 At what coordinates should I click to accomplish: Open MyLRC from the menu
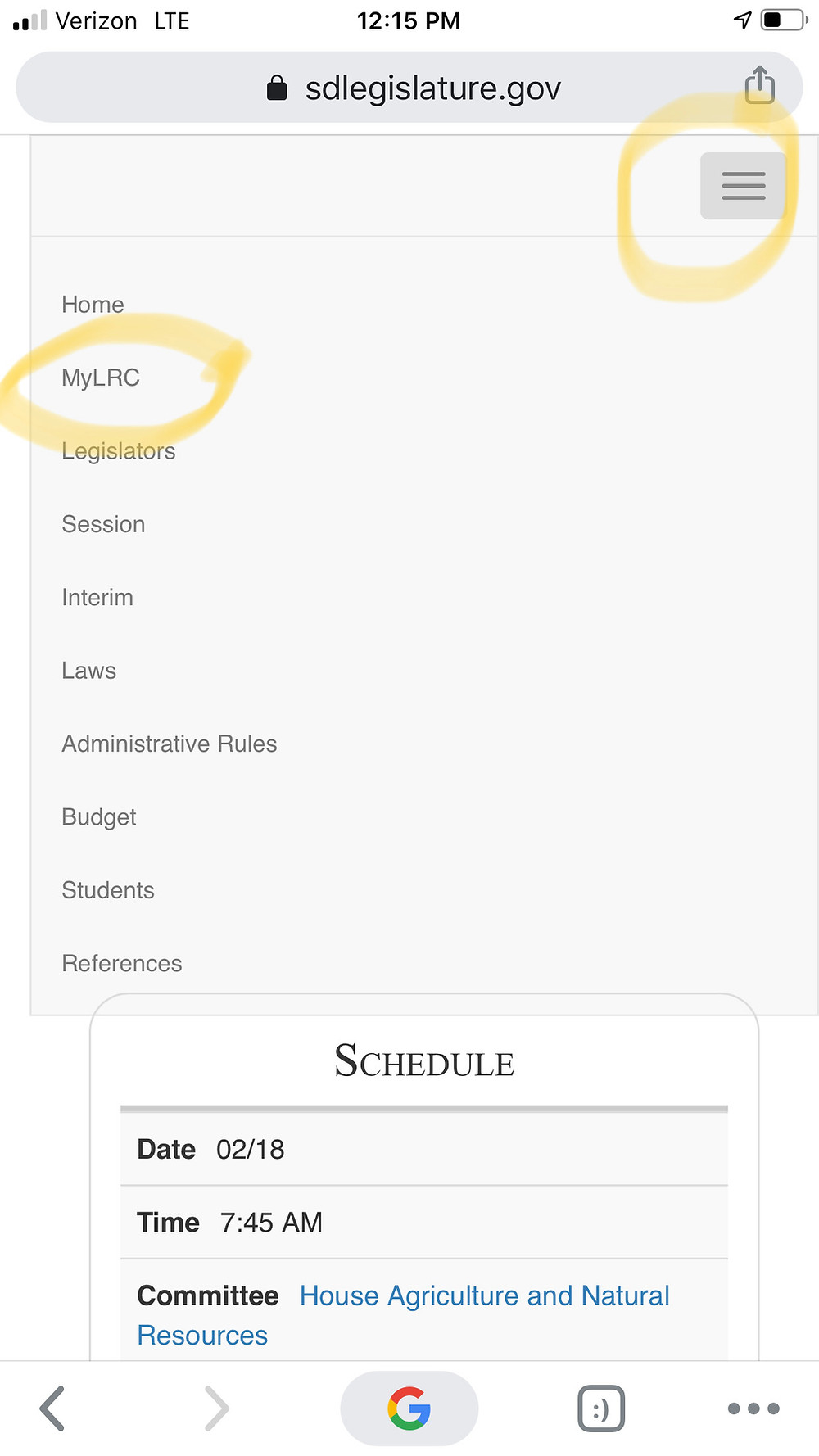[101, 378]
